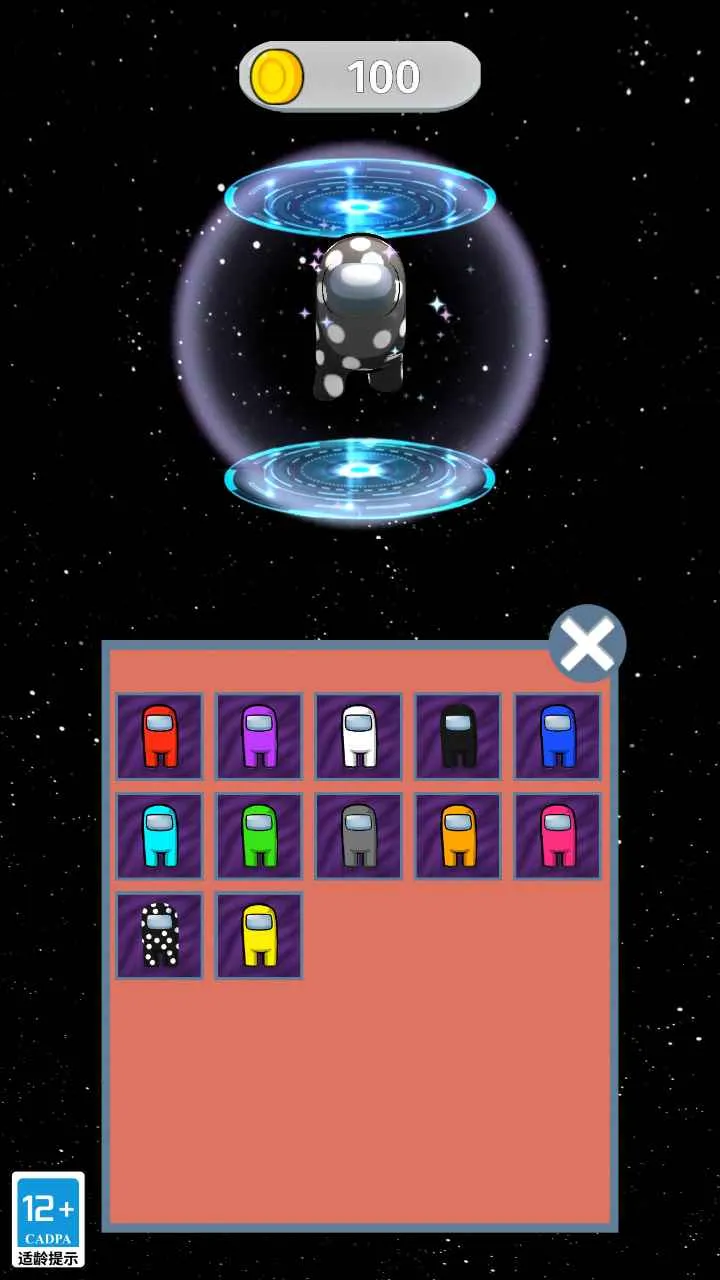Tap the gold coin icon

coord(277,76)
